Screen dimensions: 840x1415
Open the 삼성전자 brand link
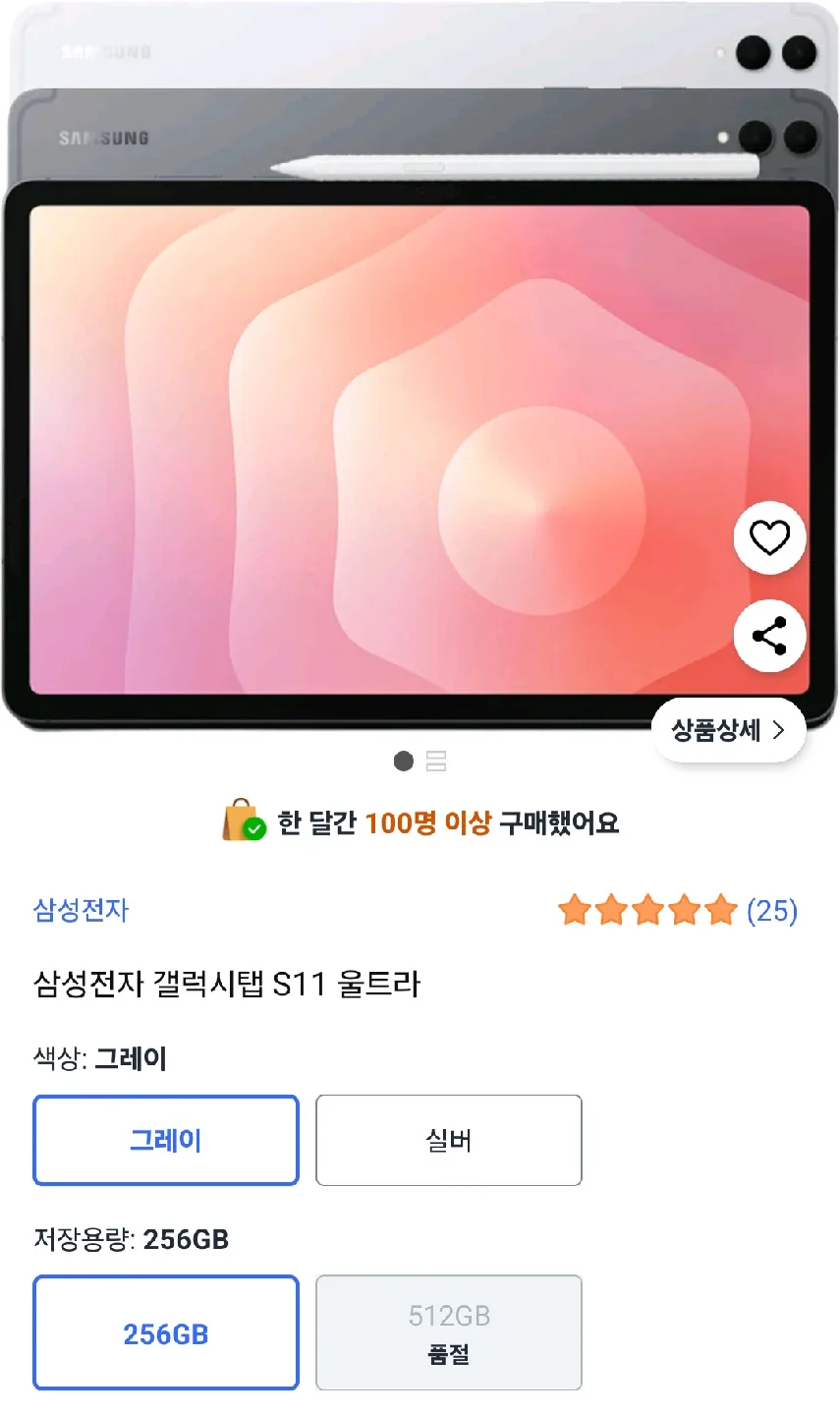[82, 910]
